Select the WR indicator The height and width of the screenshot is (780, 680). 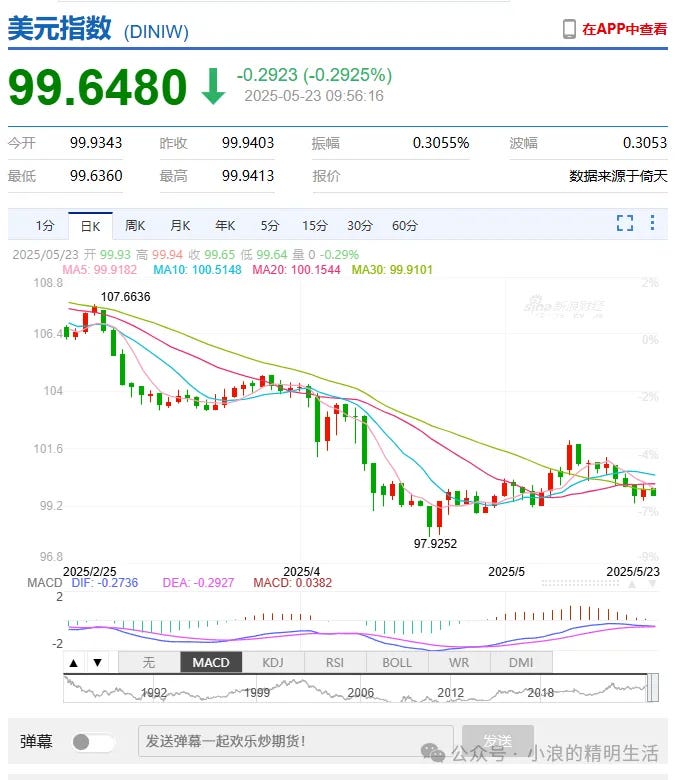point(459,662)
